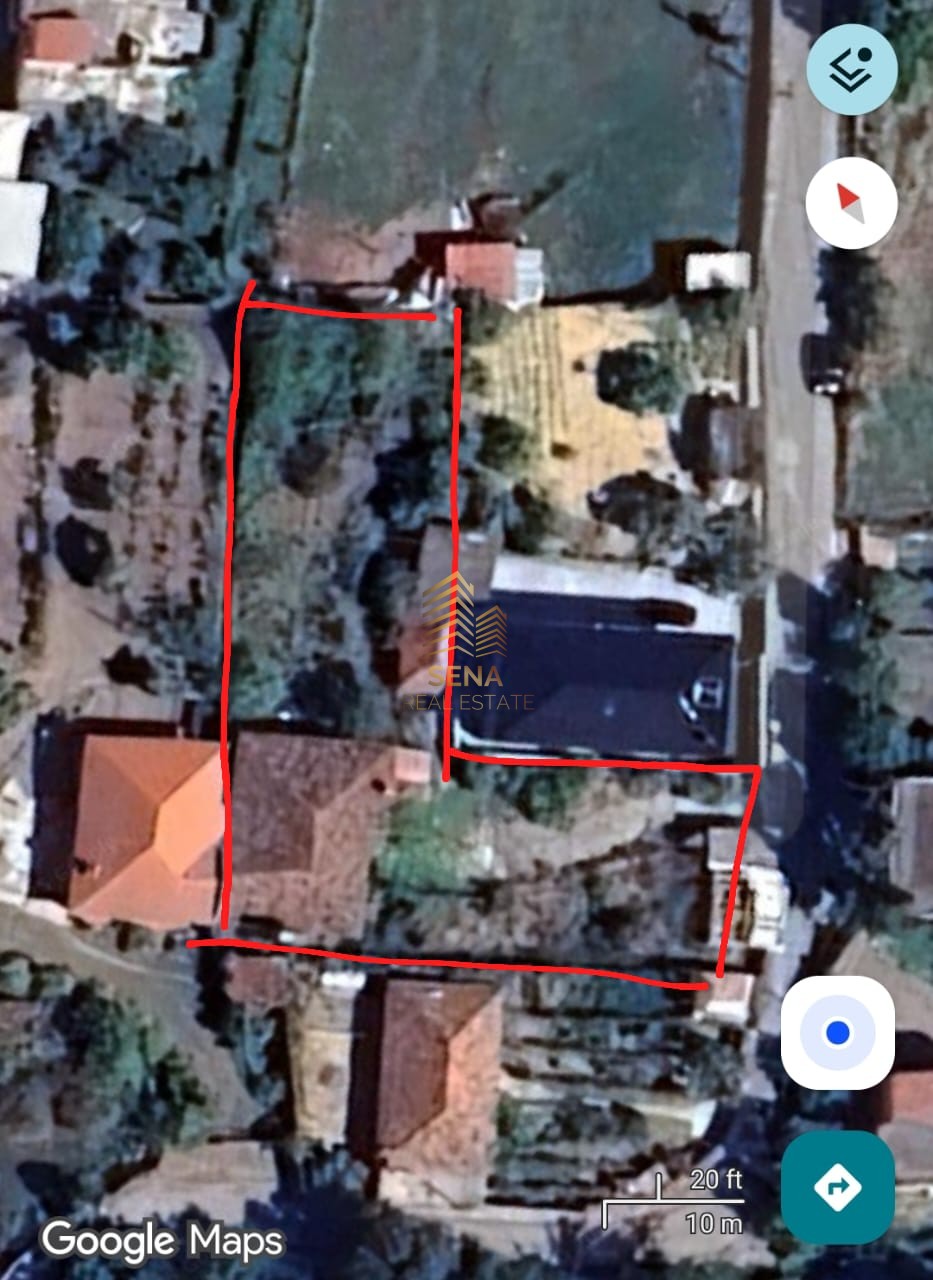Screen dimensions: 933x1280
Task: Center map on my current location
Action: (x=838, y=1032)
